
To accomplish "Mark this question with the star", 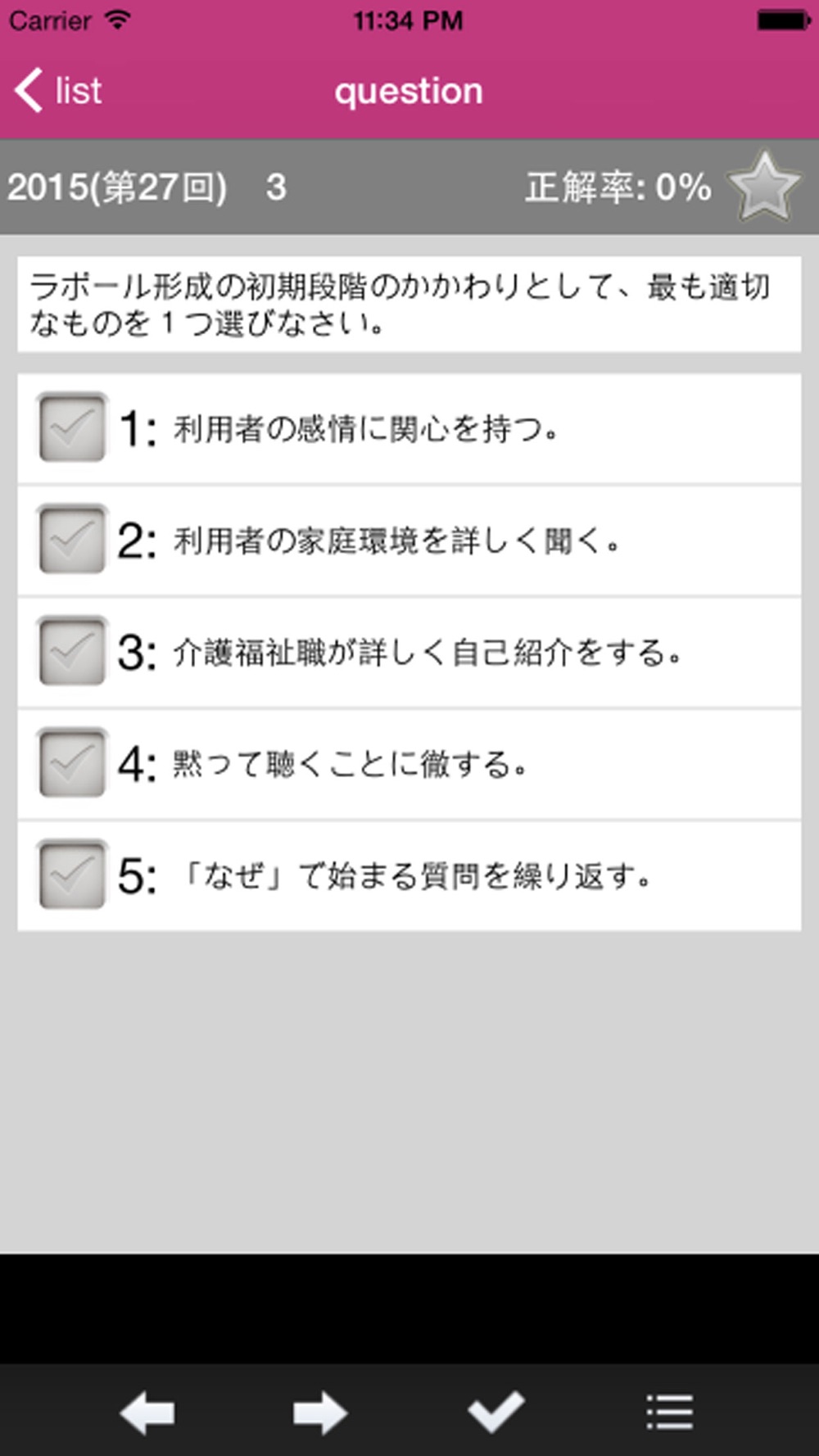I will click(763, 187).
